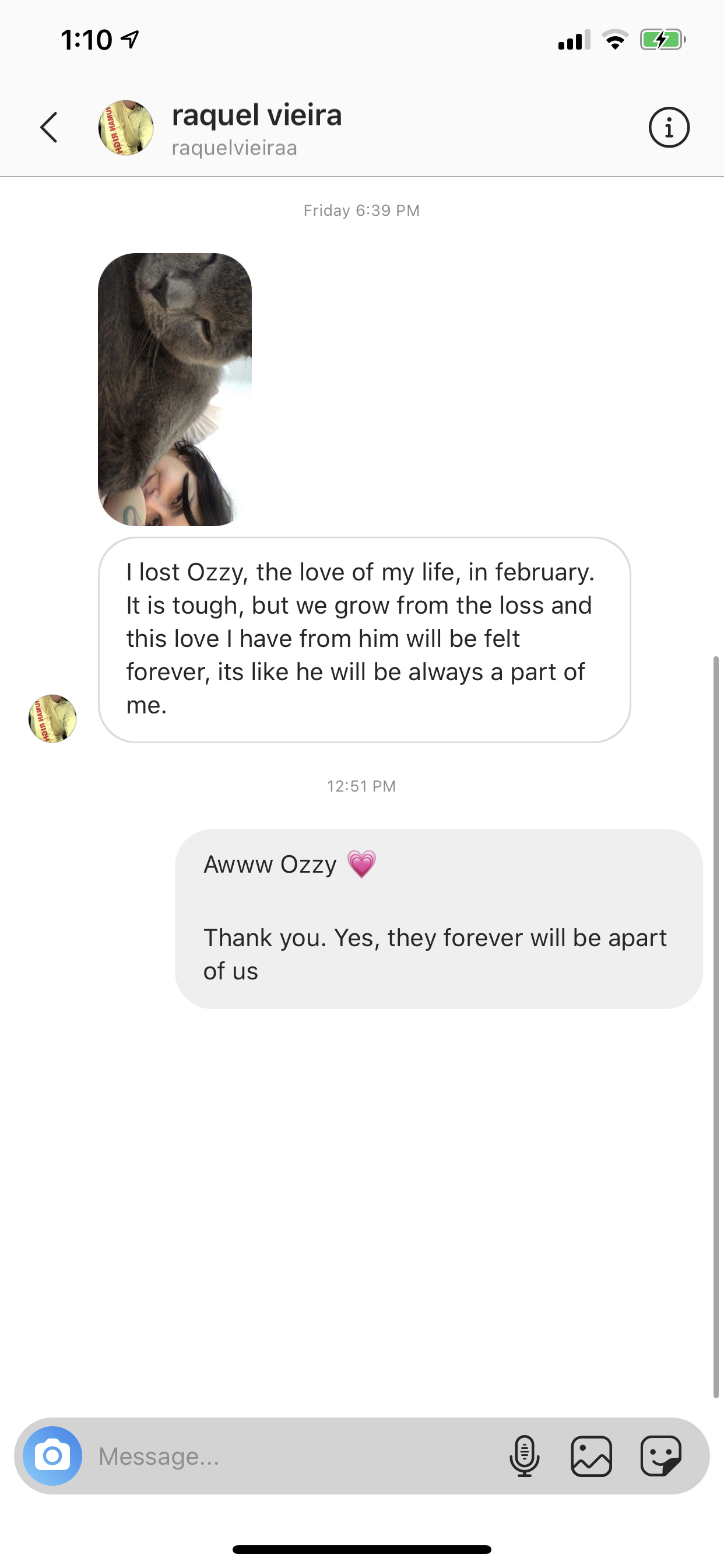
Task: Open raquel vieira's profile from header
Action: pos(256,127)
